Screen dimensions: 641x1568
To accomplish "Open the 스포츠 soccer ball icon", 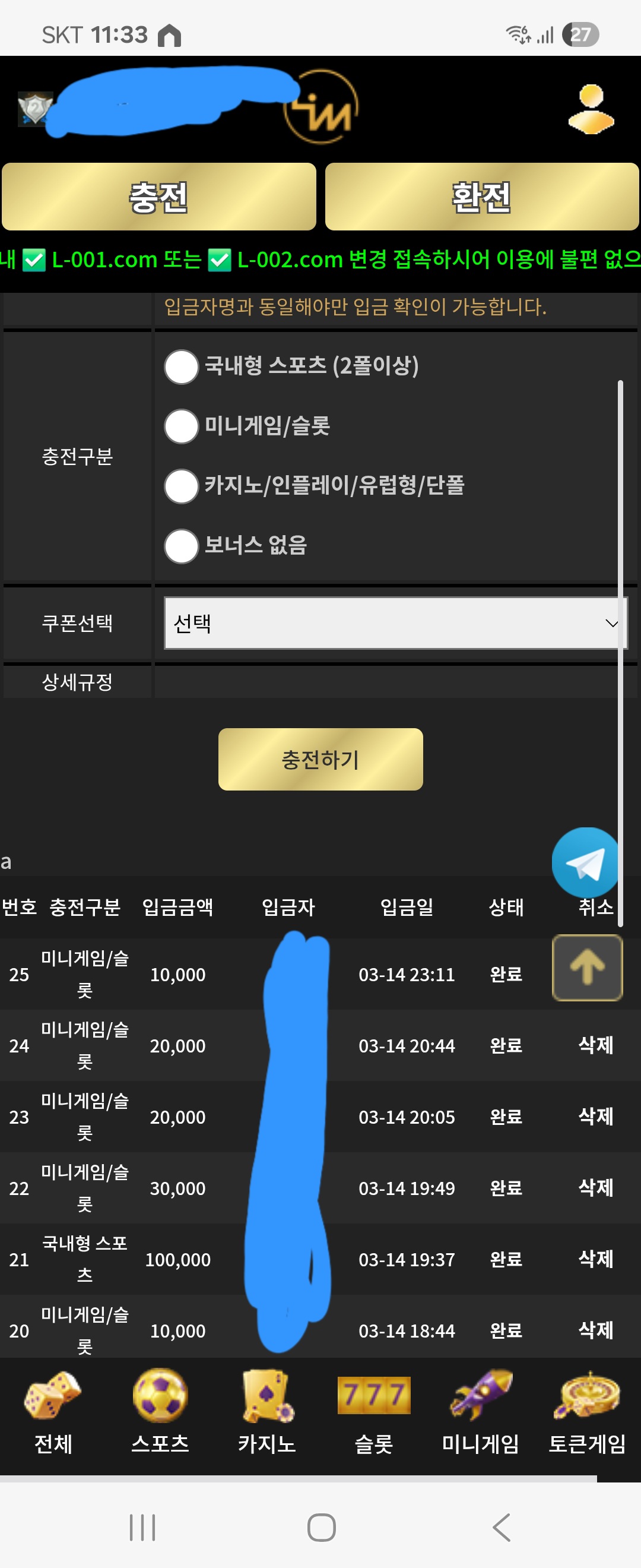I will [x=159, y=1396].
